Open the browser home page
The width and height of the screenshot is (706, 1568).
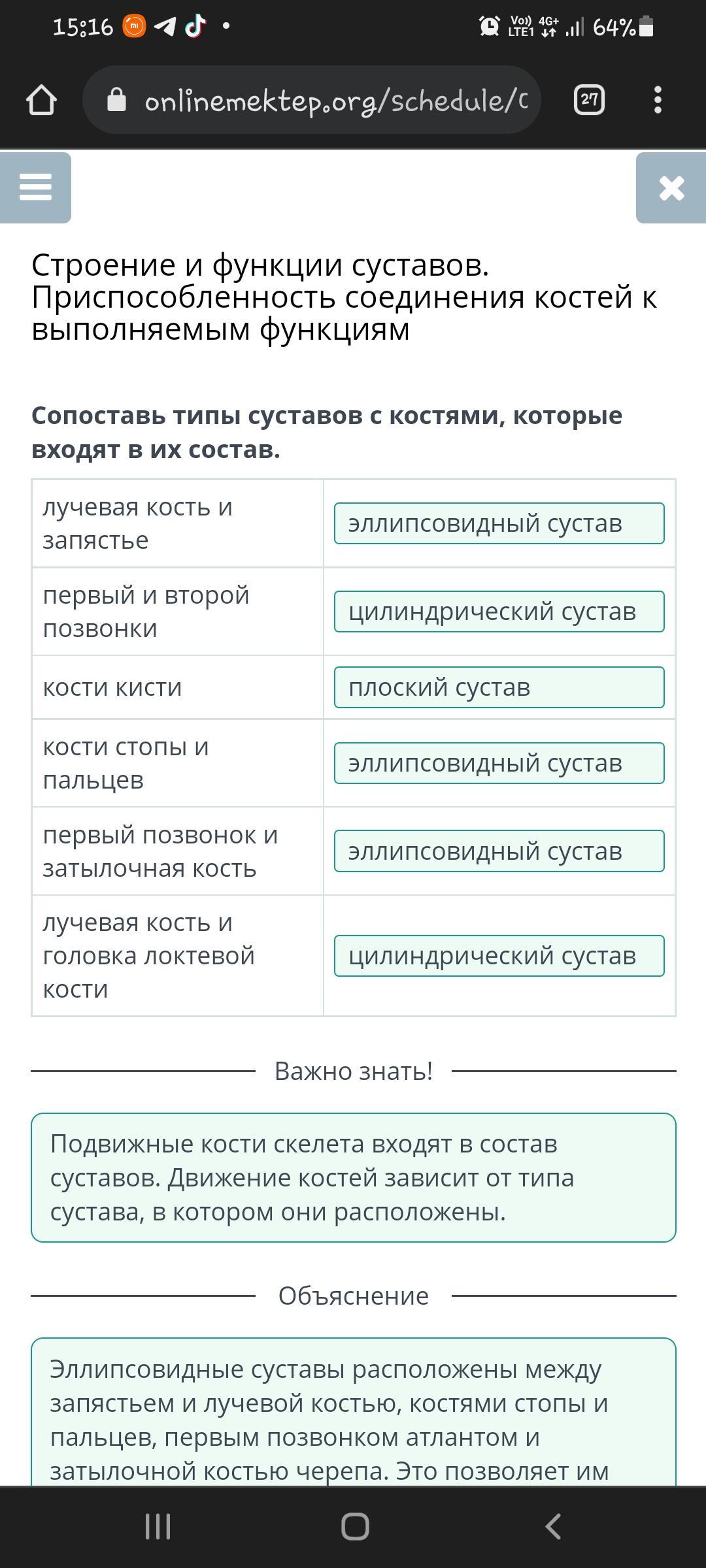click(41, 101)
